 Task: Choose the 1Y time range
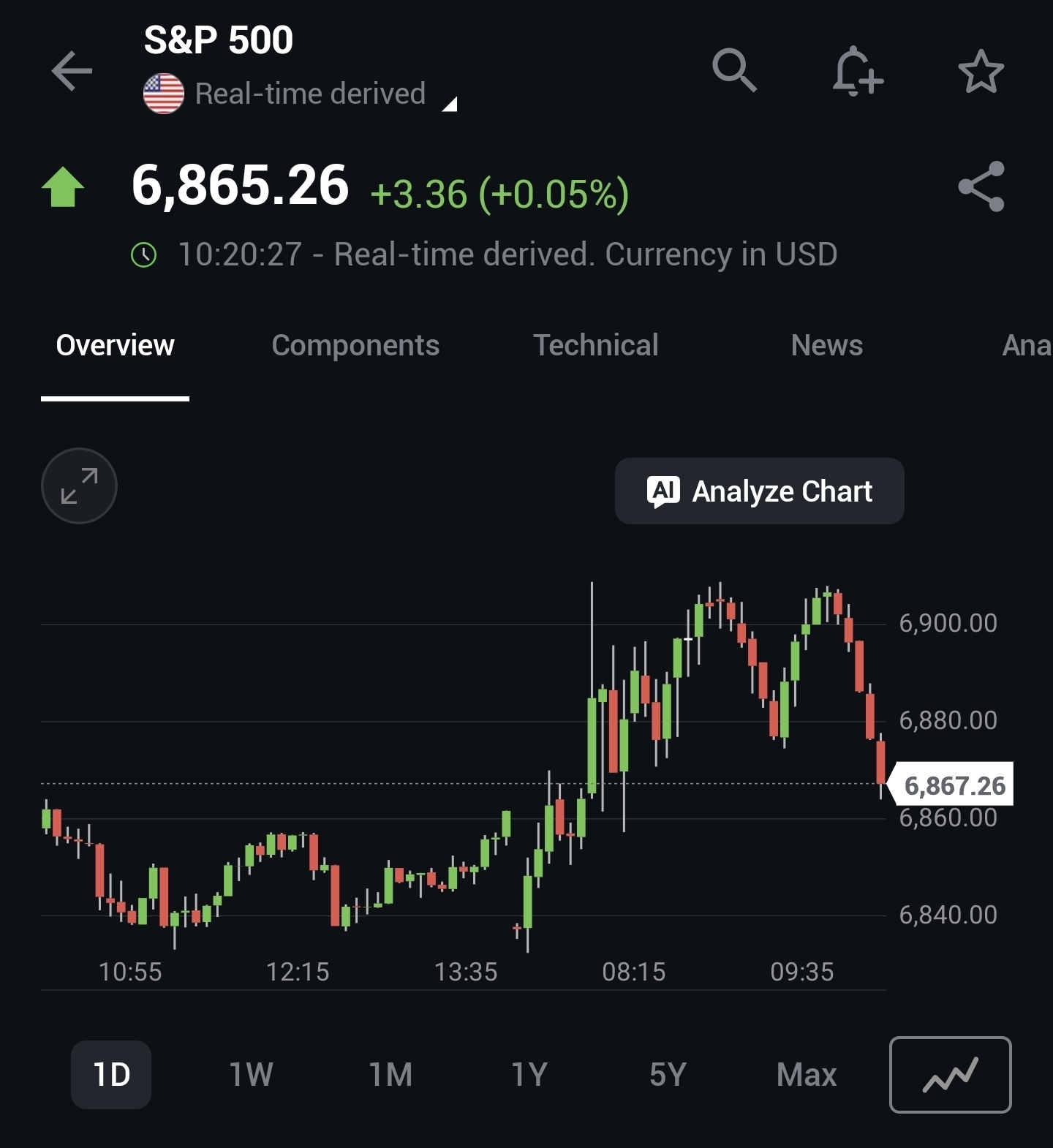click(529, 1075)
